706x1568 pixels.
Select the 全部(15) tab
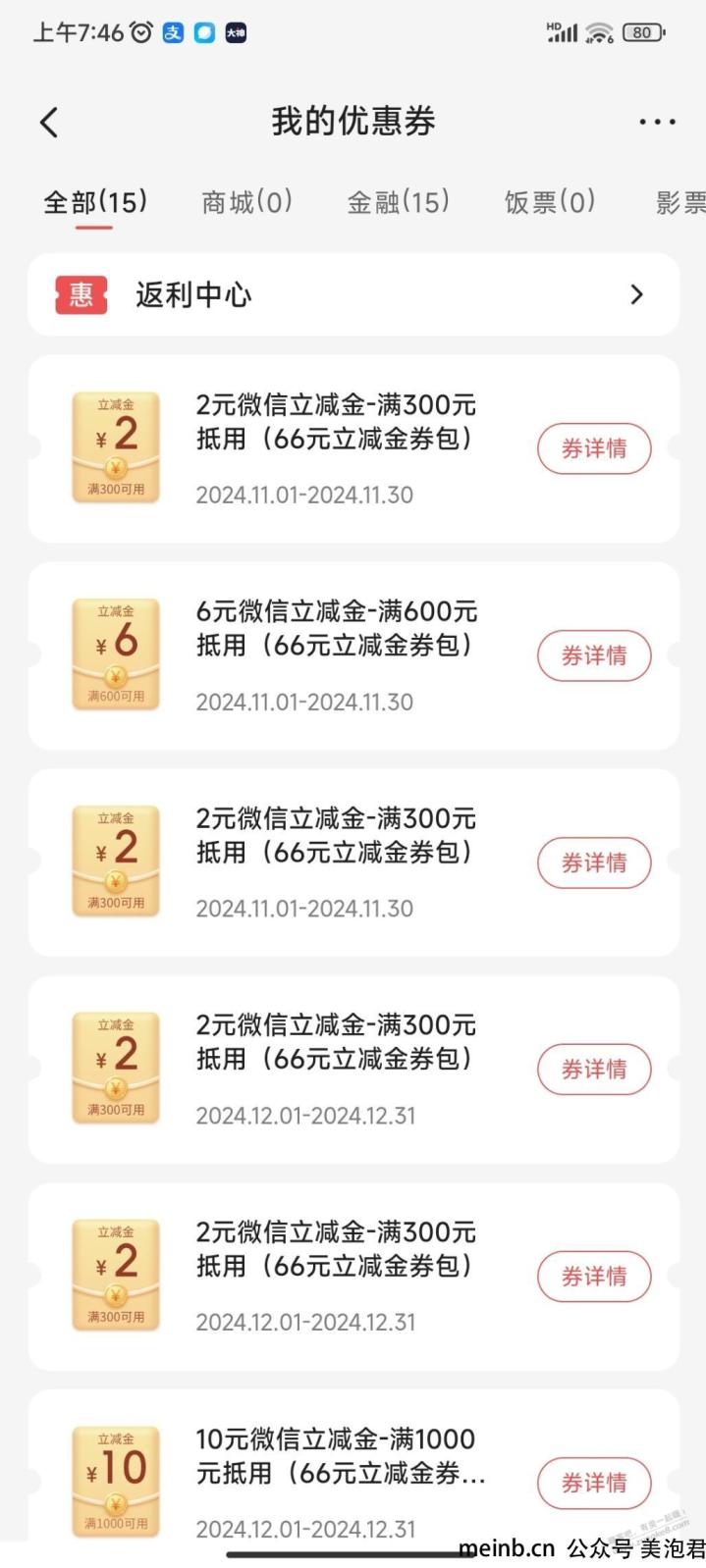95,202
